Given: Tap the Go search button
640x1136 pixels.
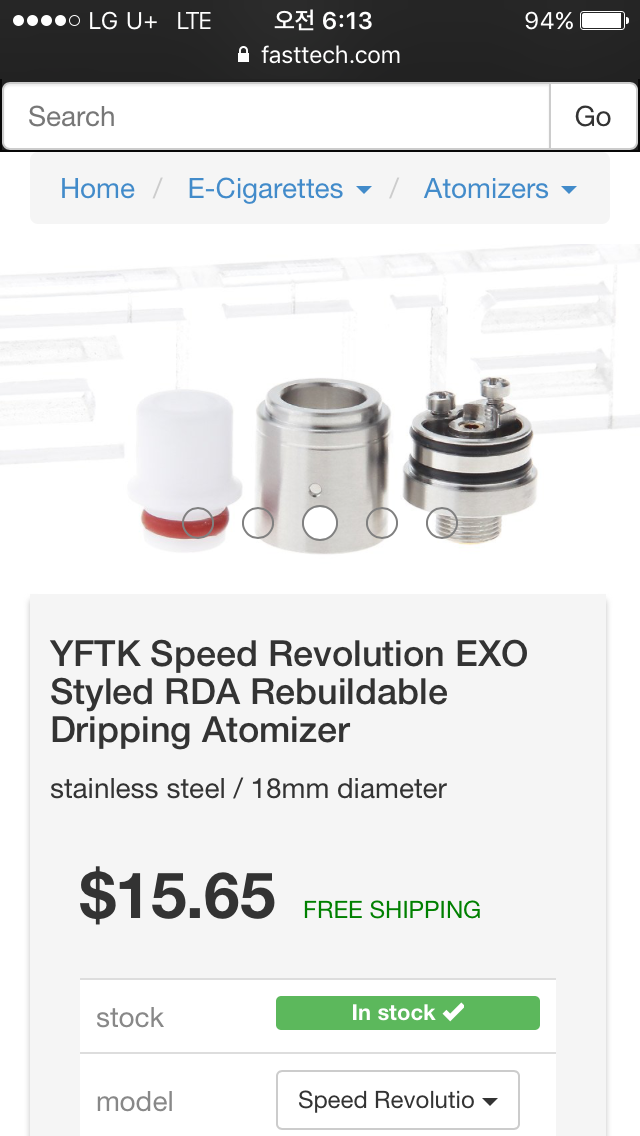Looking at the screenshot, I should pos(593,117).
